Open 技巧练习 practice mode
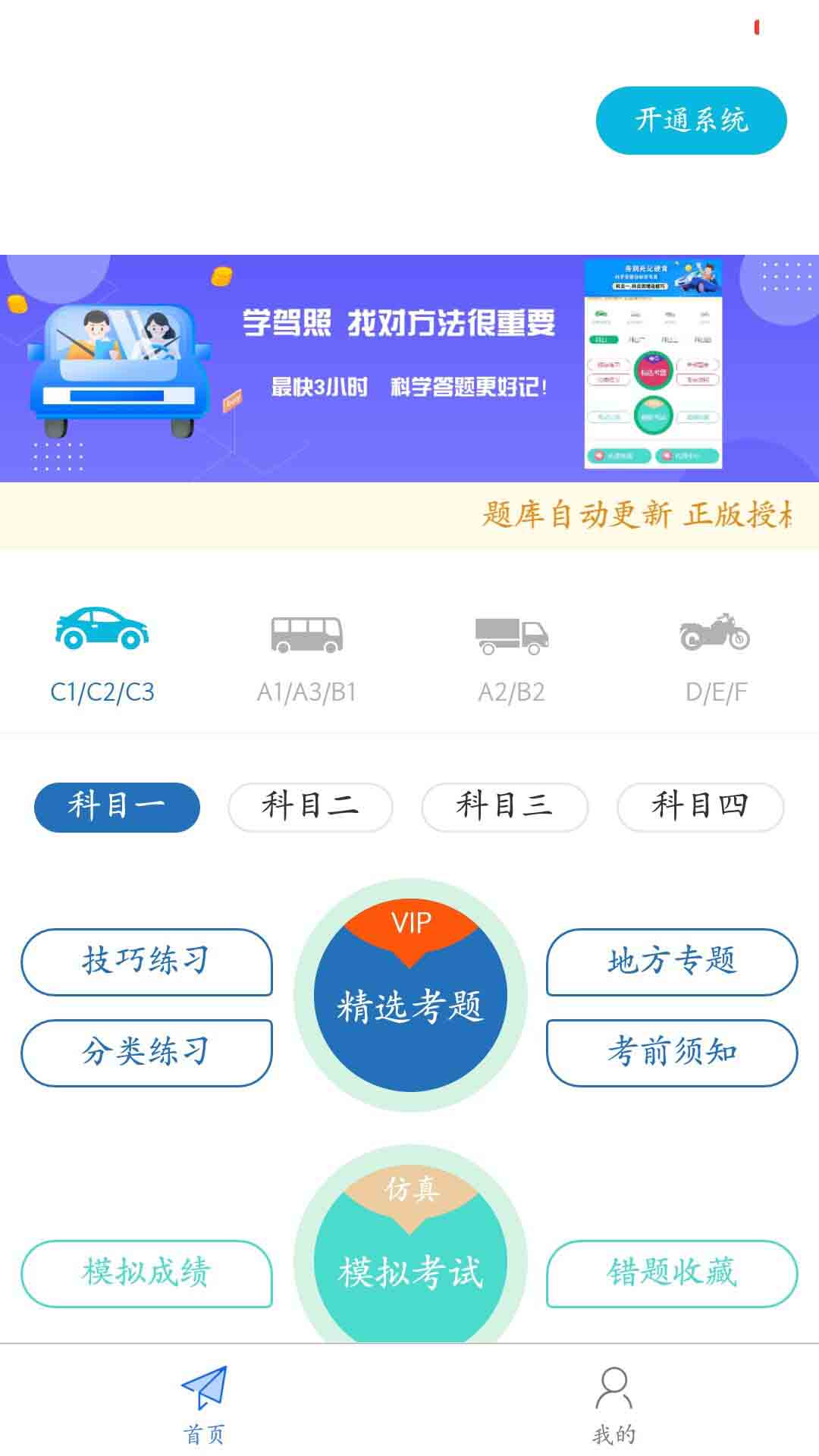This screenshot has height=1456, width=819. [x=146, y=963]
